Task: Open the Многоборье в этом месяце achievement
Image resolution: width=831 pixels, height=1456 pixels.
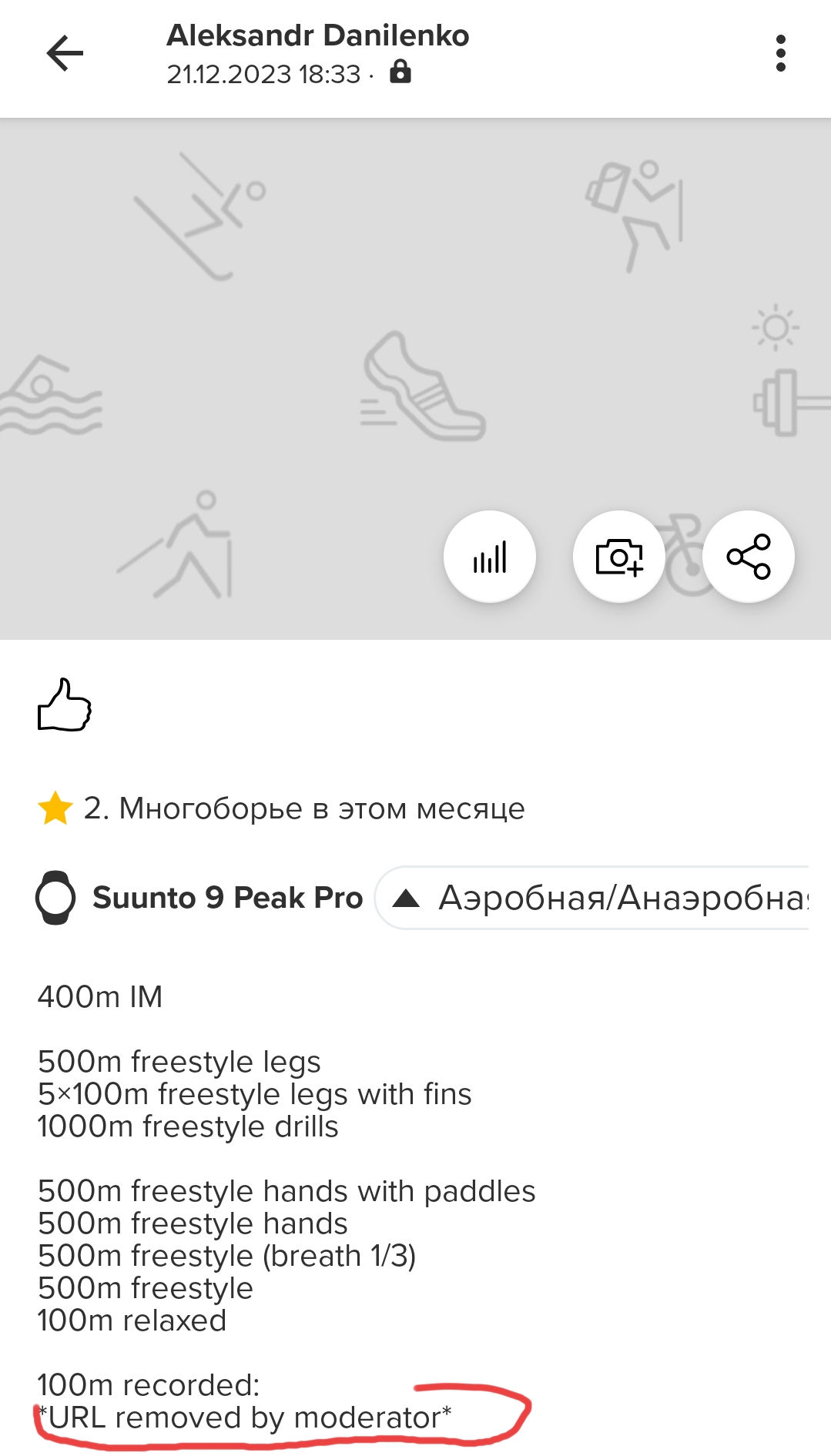Action: click(x=303, y=808)
